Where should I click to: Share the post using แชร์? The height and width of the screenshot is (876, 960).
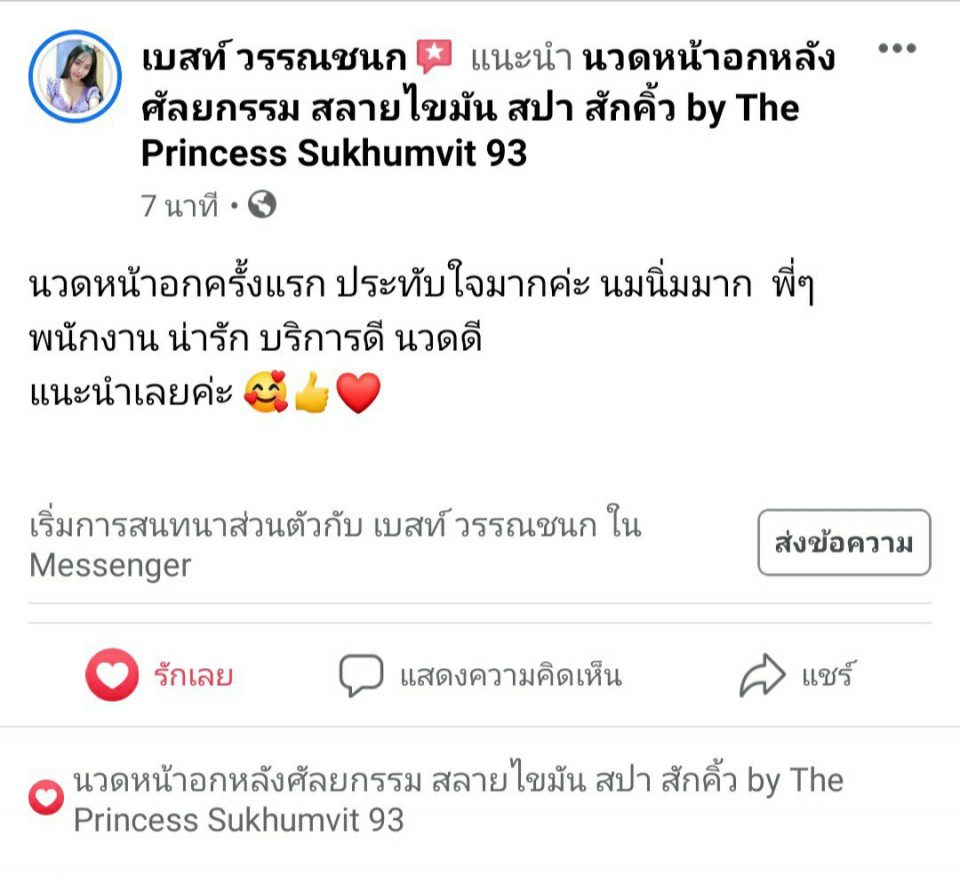click(796, 676)
